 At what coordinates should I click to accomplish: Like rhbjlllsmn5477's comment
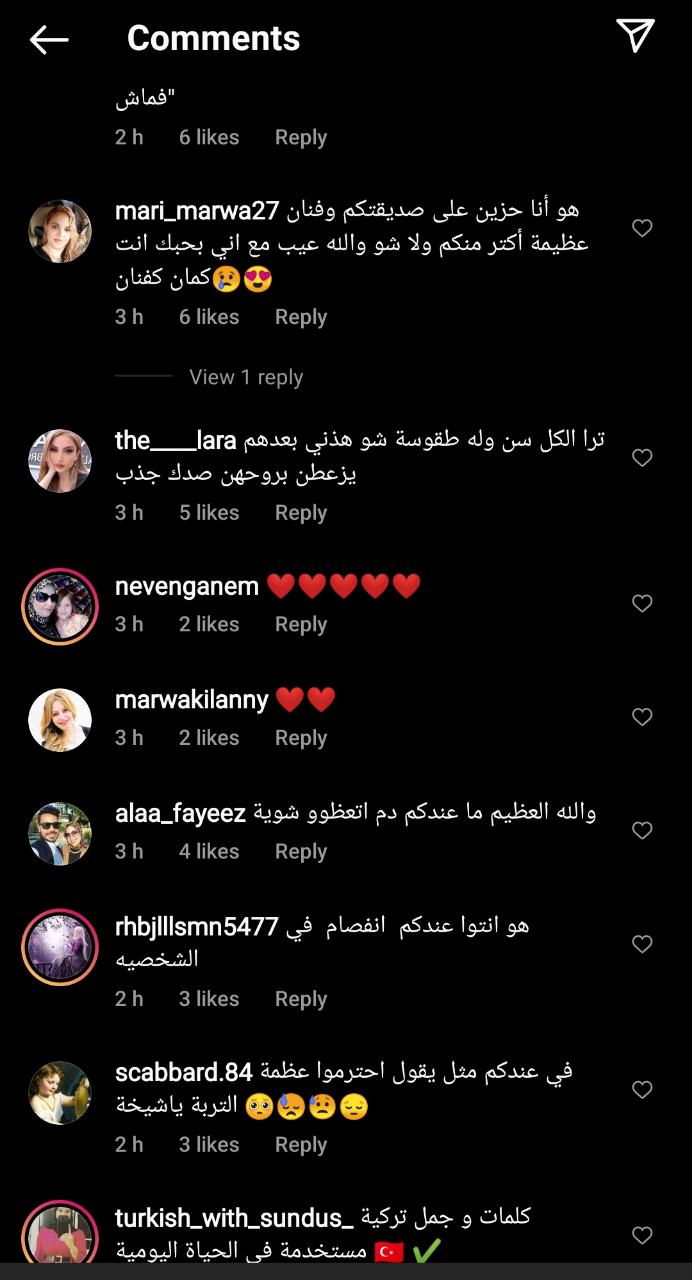tap(642, 944)
